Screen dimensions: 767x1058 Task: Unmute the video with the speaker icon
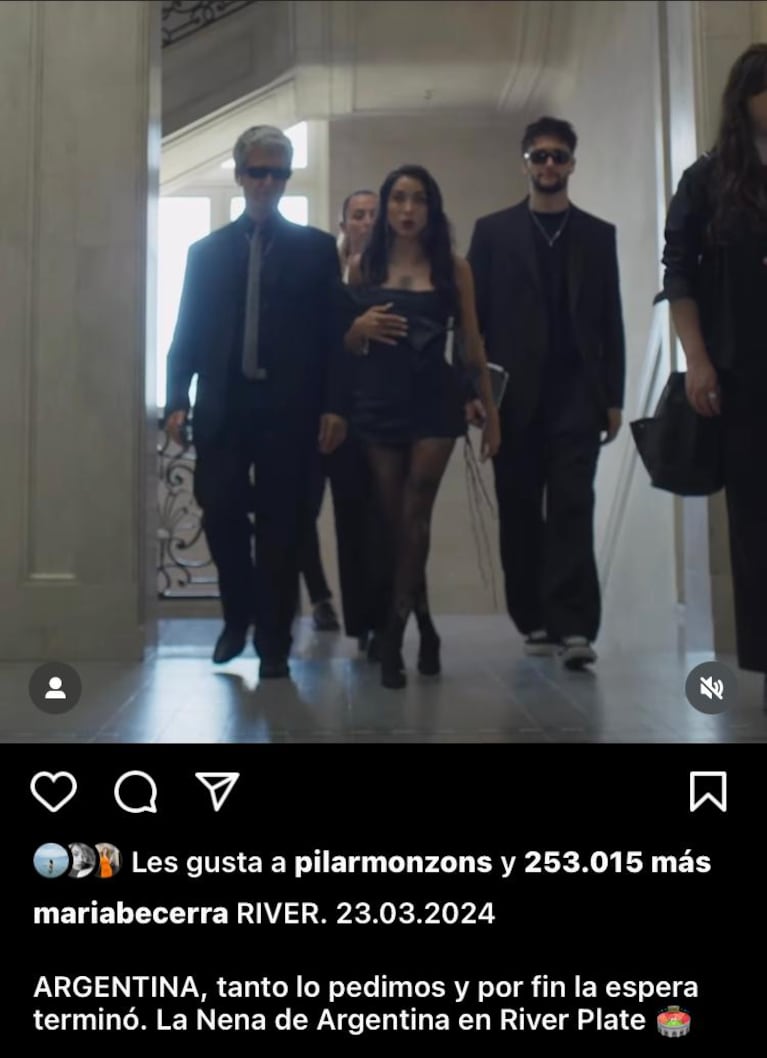point(711,688)
